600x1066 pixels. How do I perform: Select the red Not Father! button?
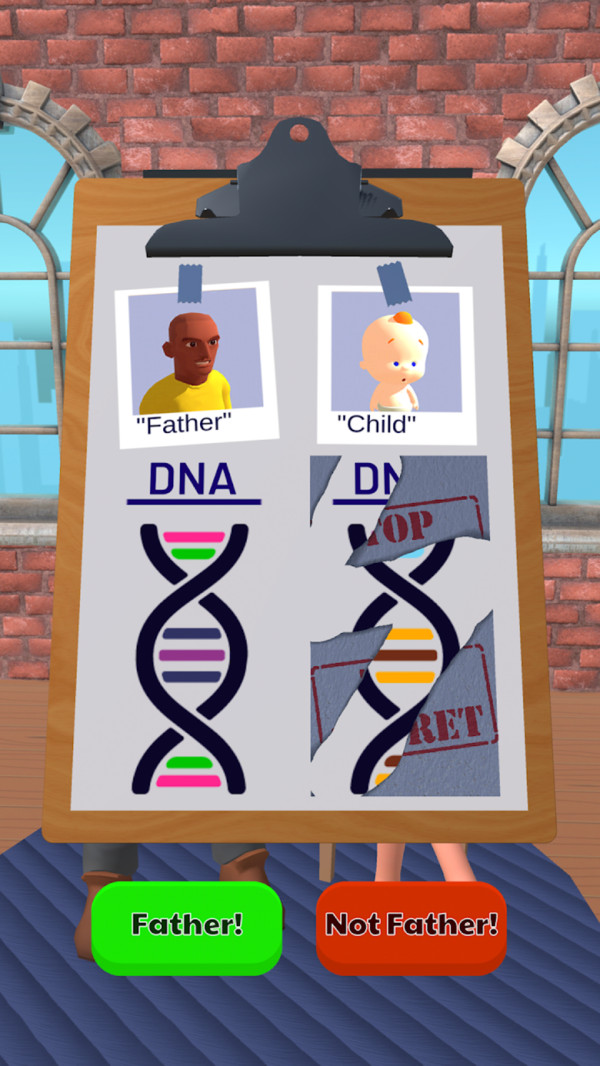tap(411, 924)
